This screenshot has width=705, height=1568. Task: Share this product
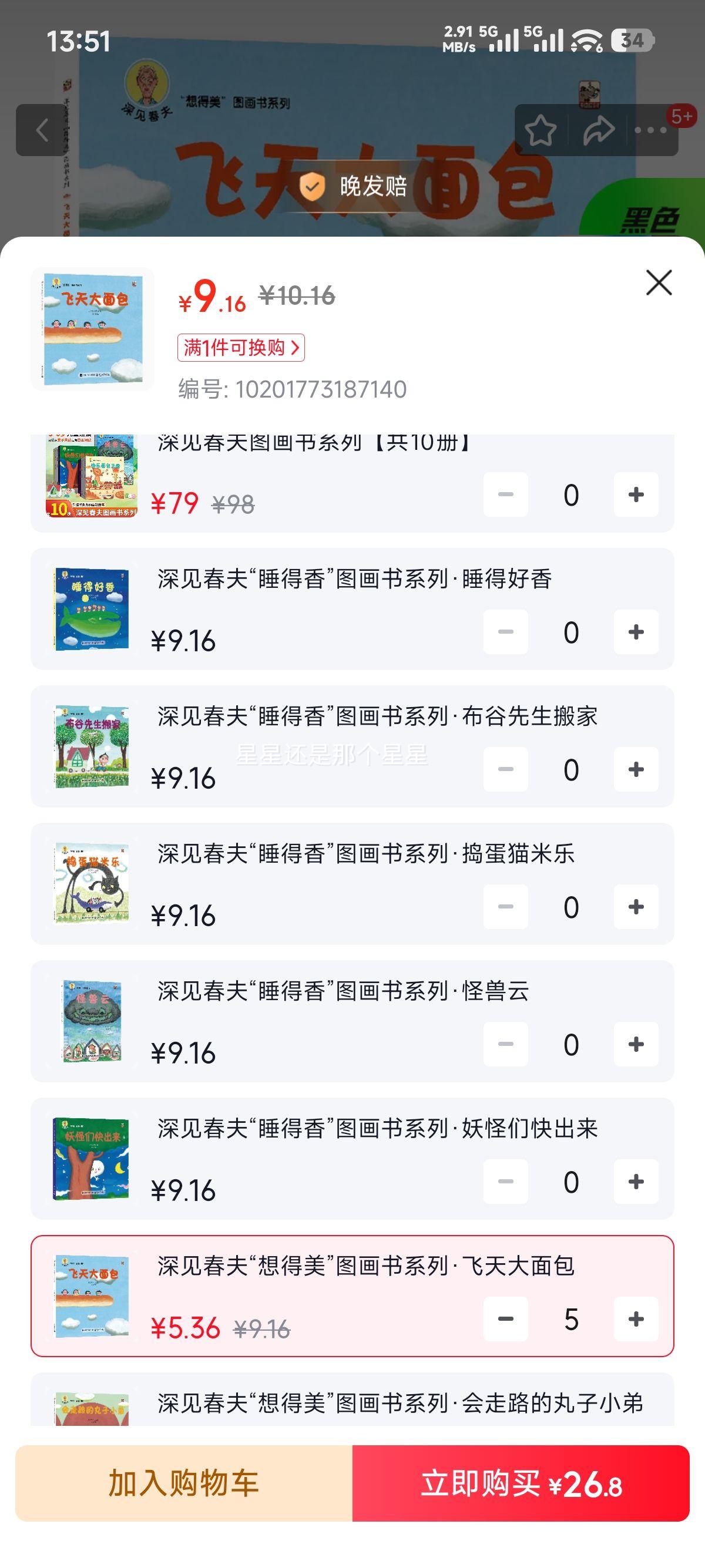(599, 130)
